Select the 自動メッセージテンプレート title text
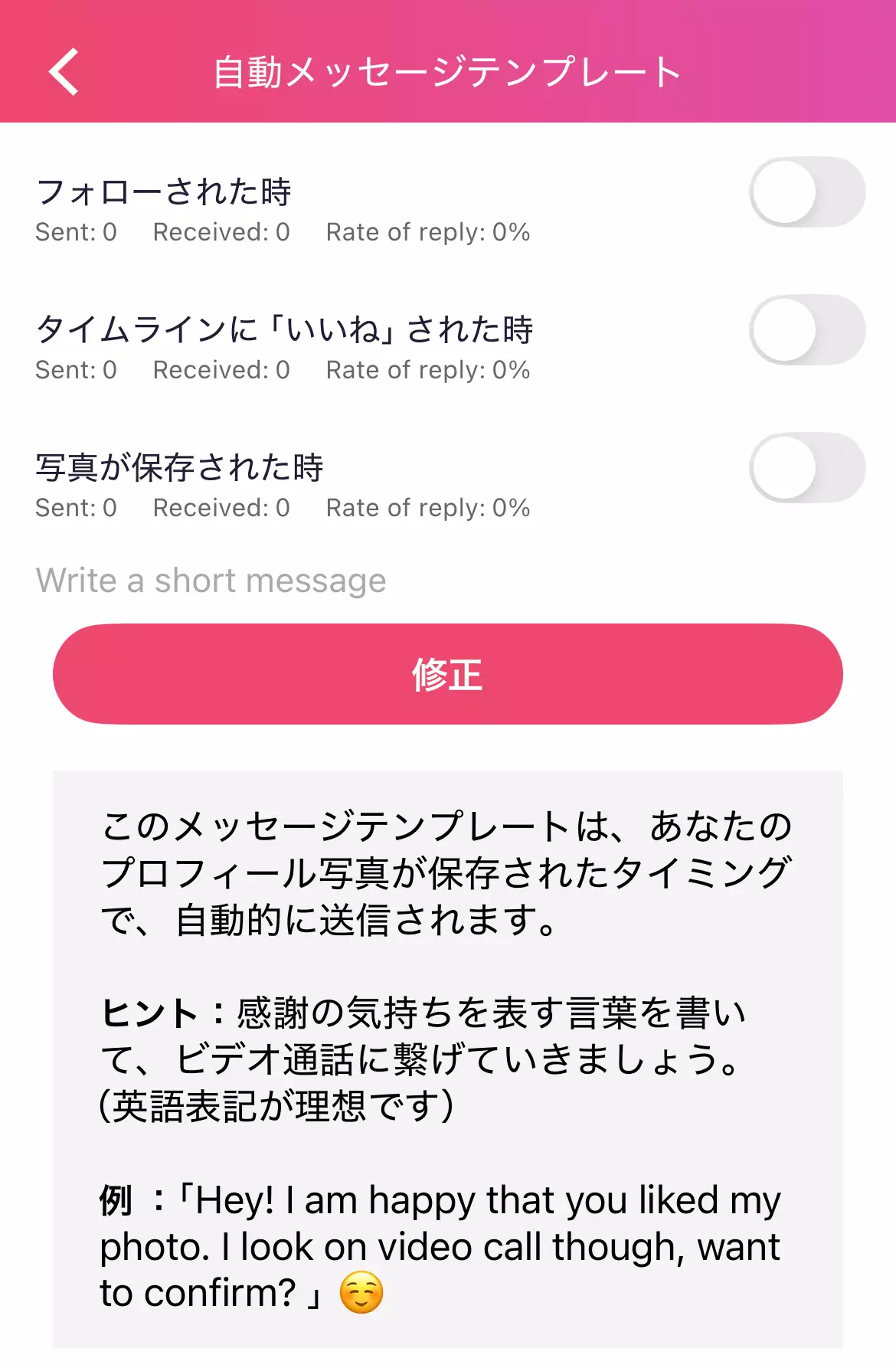896x1368 pixels. click(447, 73)
